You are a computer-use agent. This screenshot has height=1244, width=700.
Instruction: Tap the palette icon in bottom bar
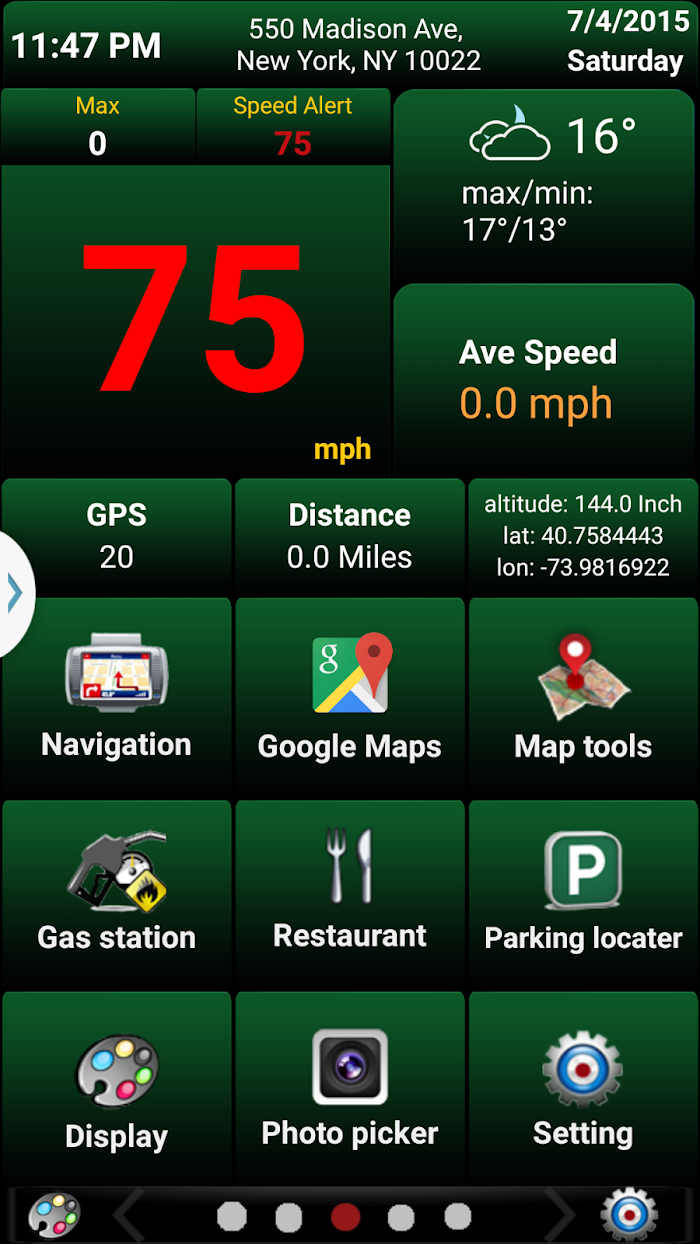[54, 1216]
